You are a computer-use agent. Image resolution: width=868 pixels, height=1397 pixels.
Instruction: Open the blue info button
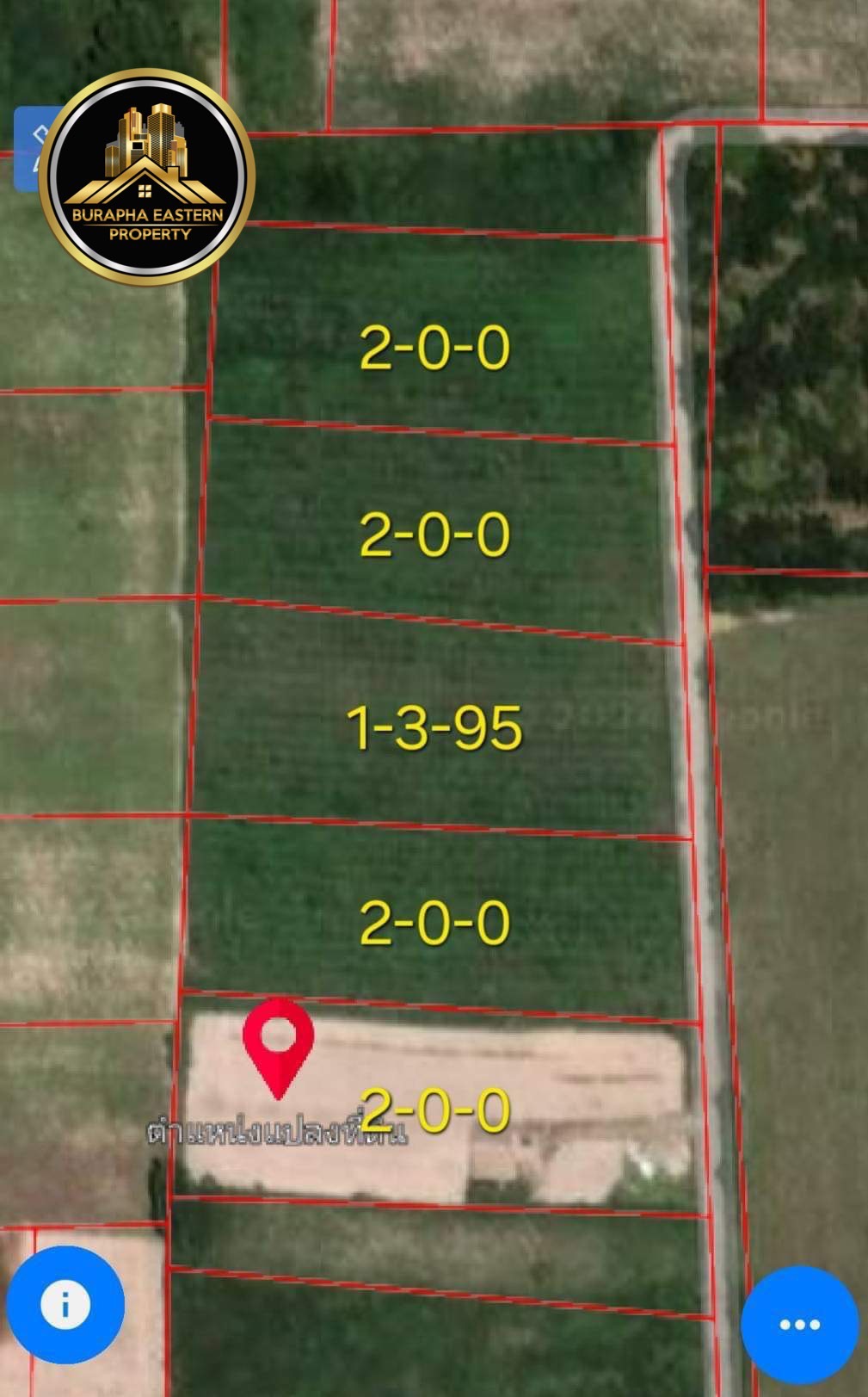pyautogui.click(x=65, y=1304)
